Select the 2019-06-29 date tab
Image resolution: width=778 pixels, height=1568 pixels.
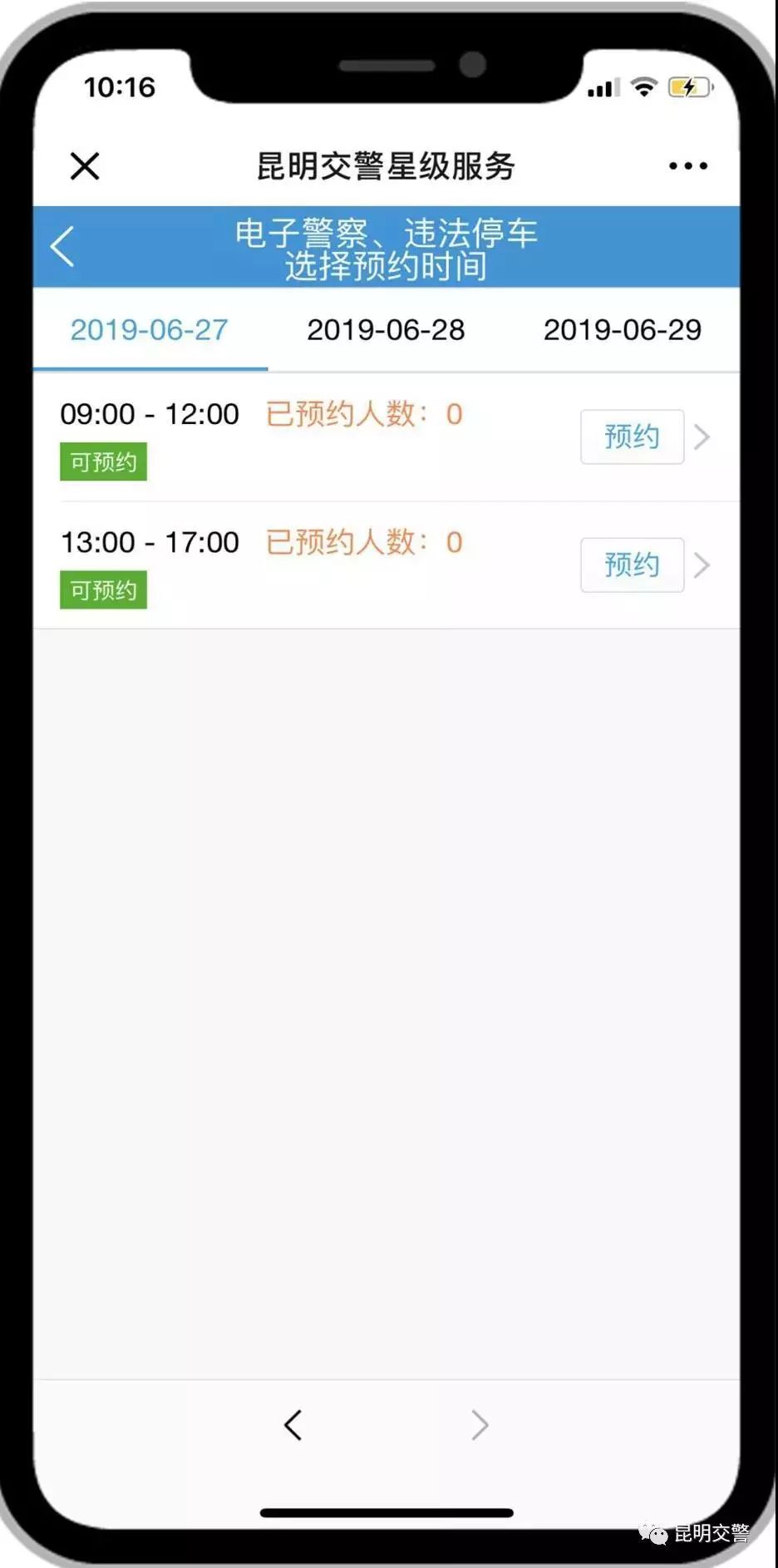tap(623, 330)
